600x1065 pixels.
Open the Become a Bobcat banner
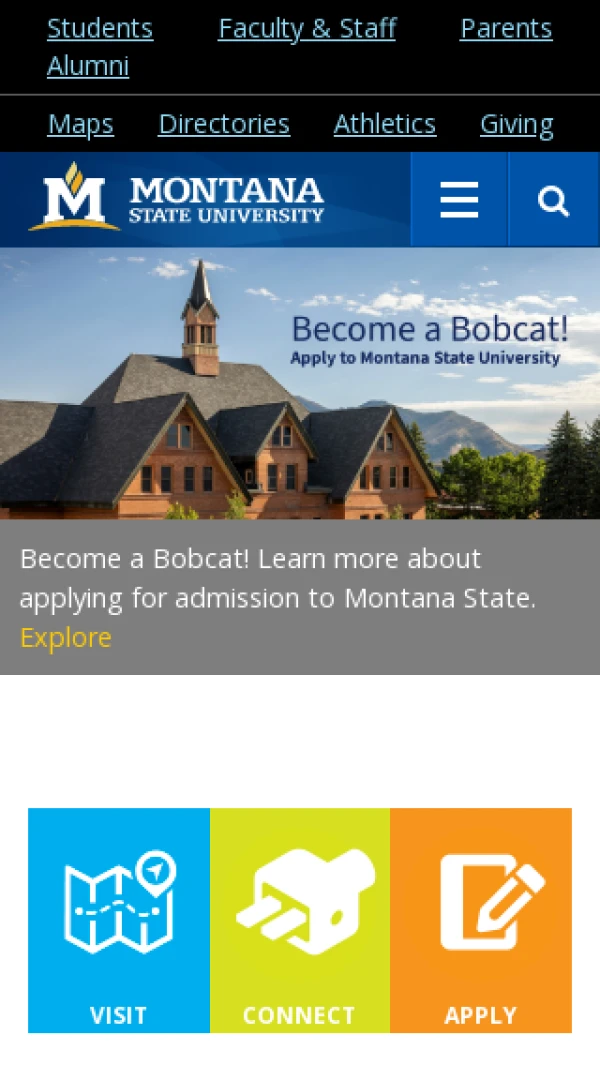coord(300,383)
